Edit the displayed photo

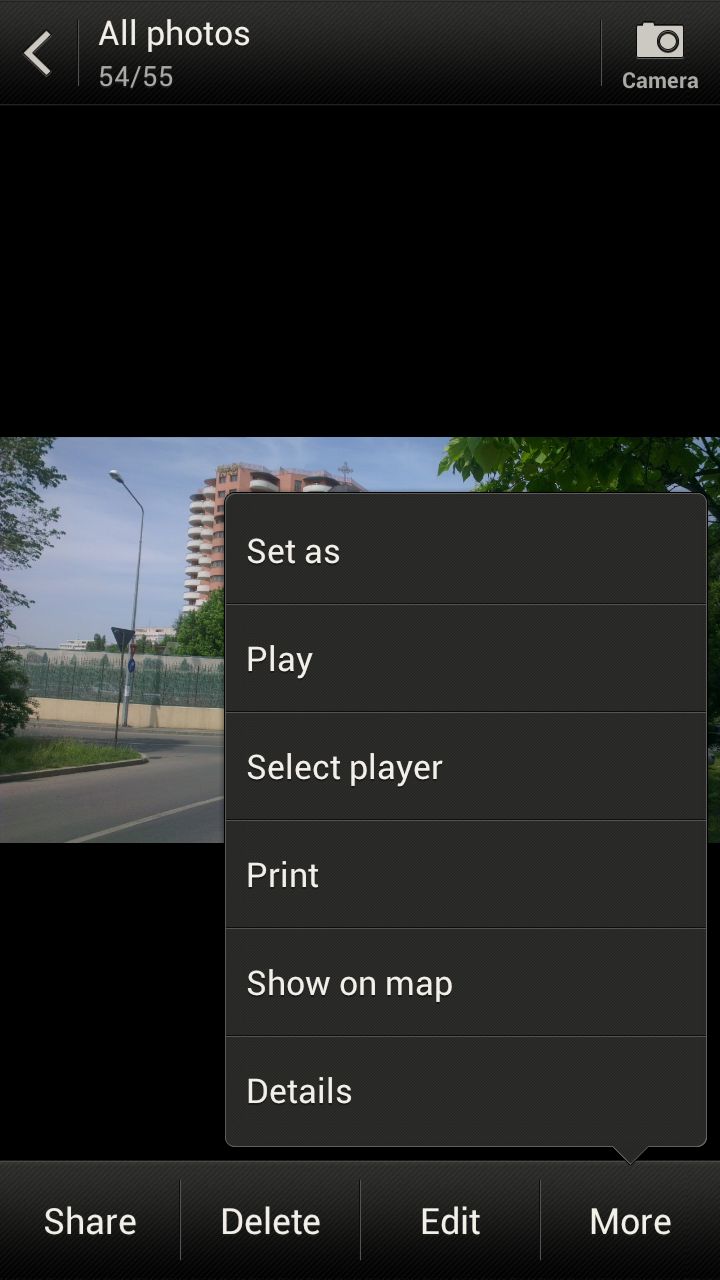450,1221
